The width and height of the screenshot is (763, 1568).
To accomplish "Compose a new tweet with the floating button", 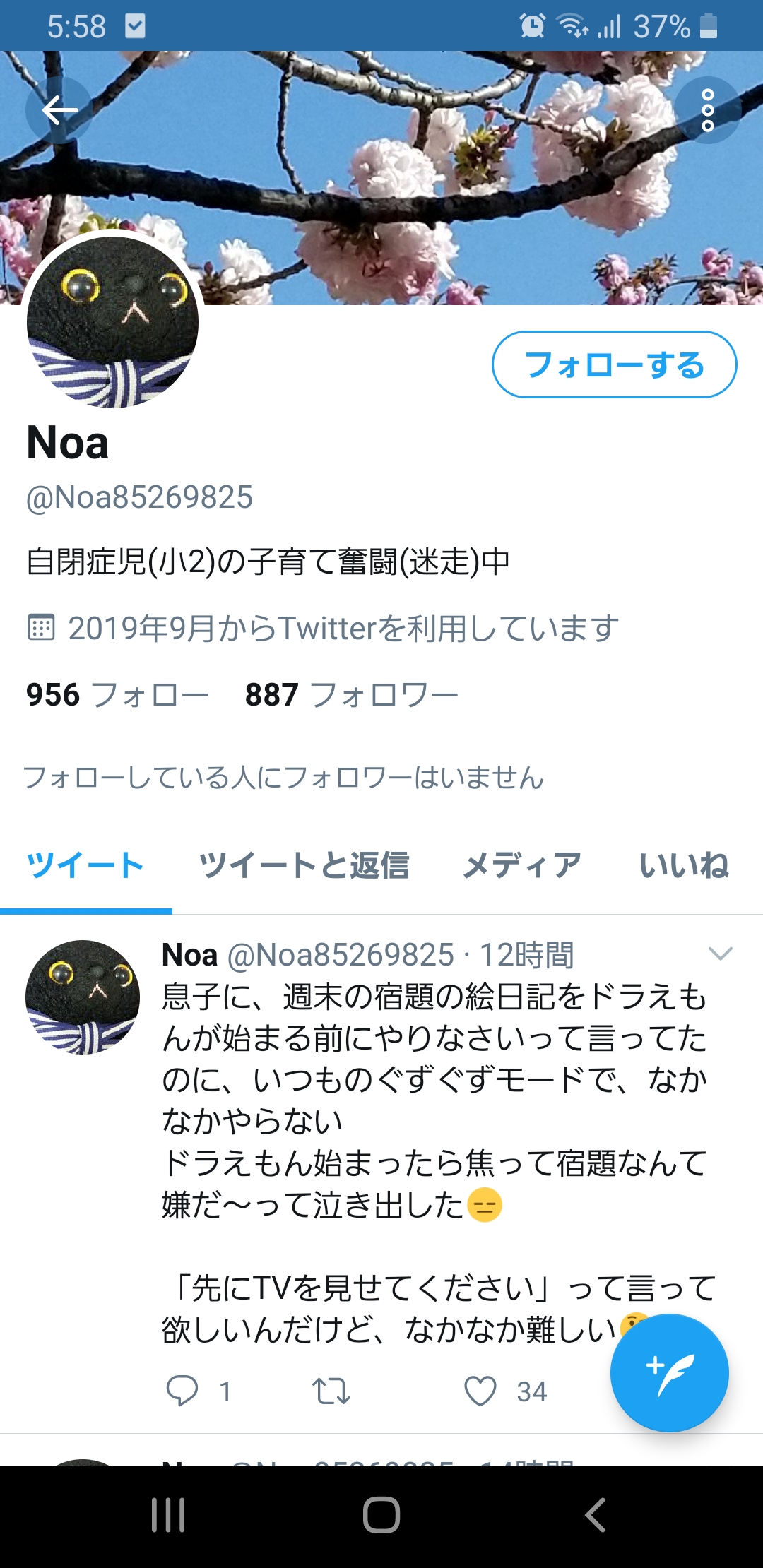I will tap(669, 1372).
